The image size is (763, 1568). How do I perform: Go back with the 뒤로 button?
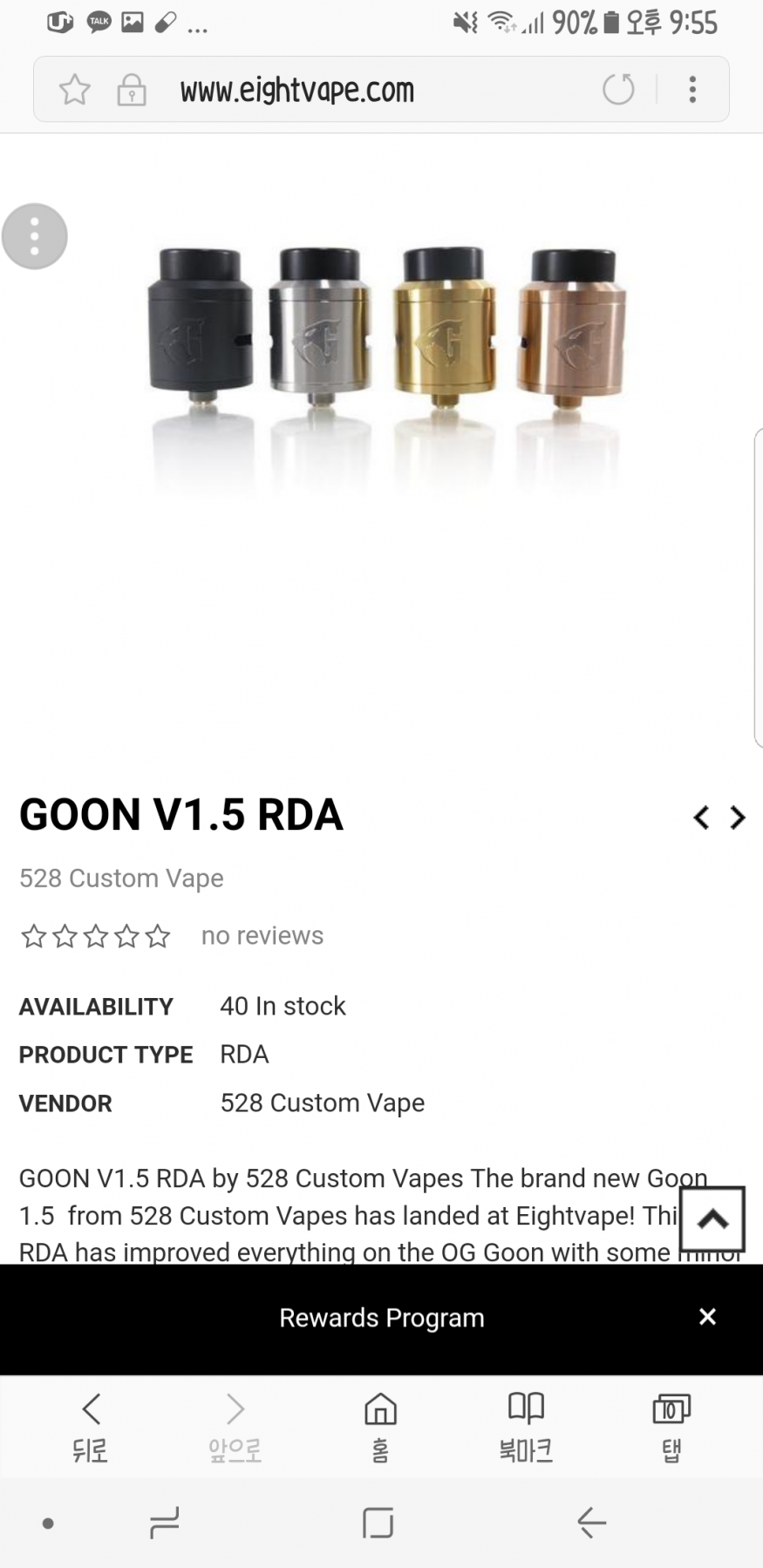(x=91, y=1427)
